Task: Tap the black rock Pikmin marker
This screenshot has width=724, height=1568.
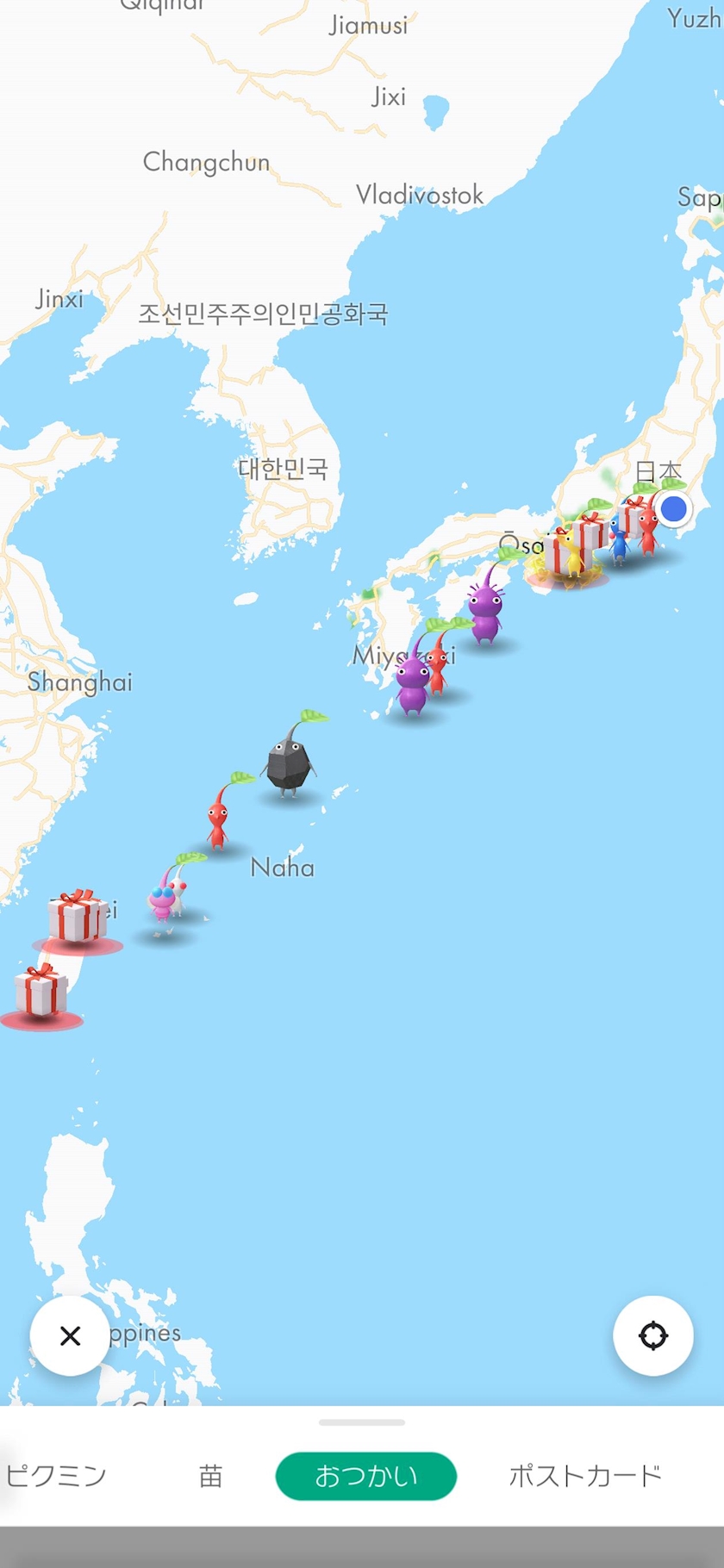Action: pyautogui.click(x=289, y=762)
